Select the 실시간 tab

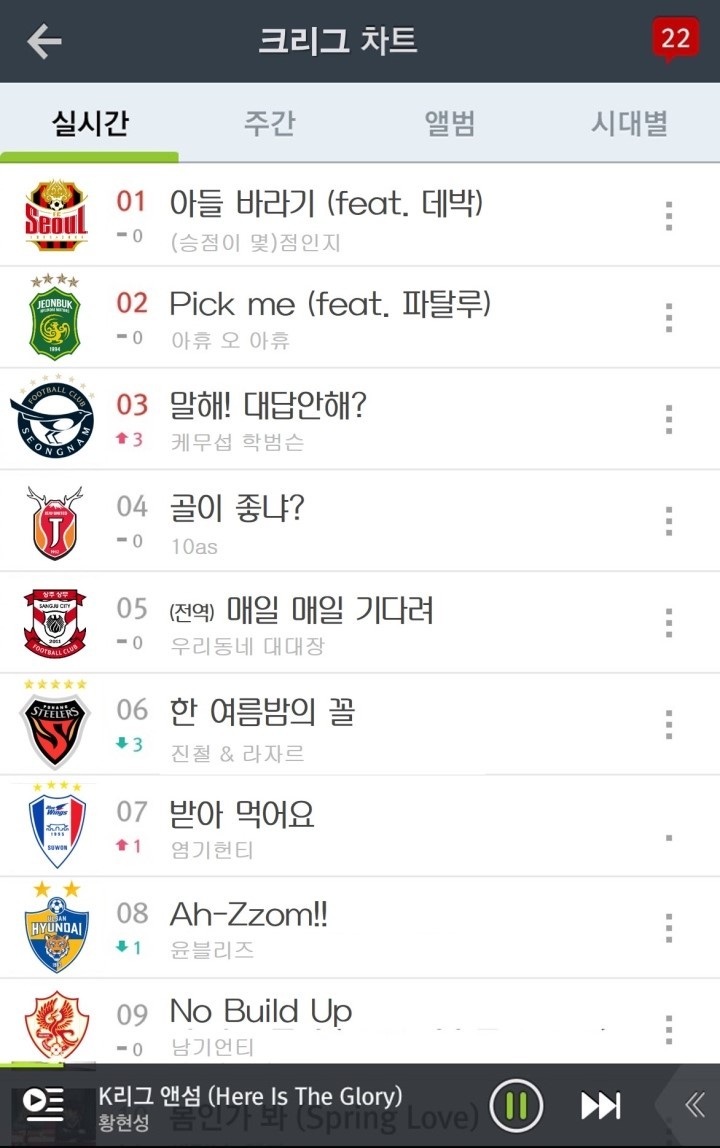pos(90,124)
